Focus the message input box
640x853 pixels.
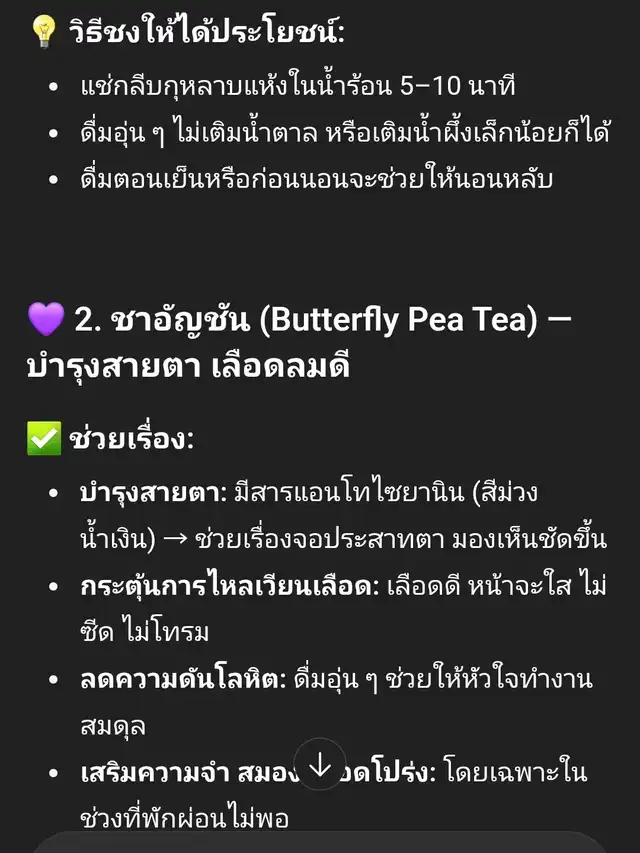tap(320, 842)
